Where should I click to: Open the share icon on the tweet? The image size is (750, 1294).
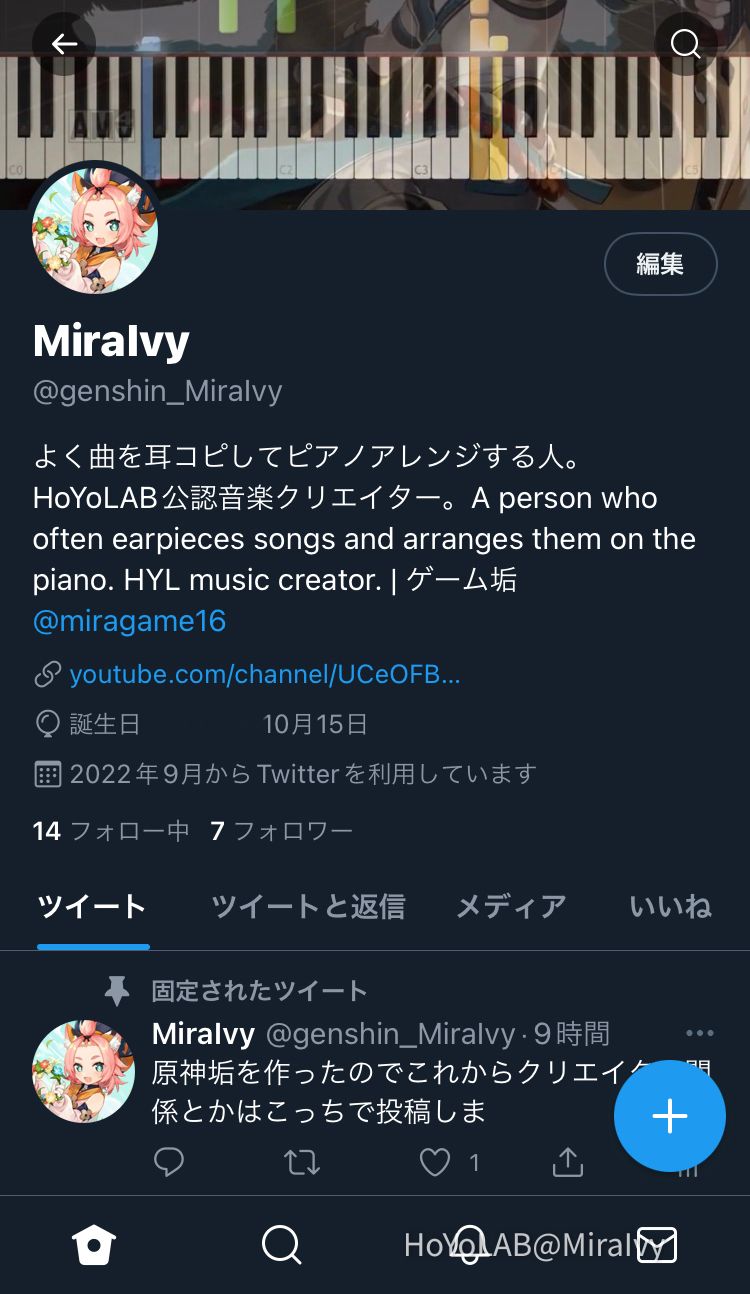567,1162
